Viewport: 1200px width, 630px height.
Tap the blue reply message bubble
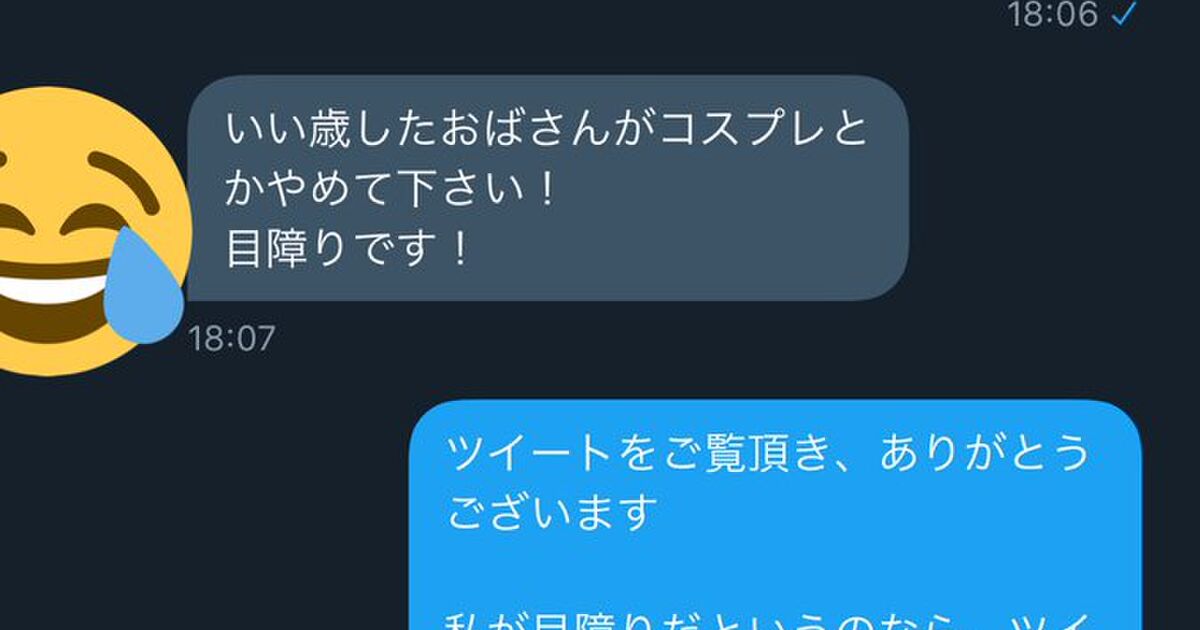775,515
